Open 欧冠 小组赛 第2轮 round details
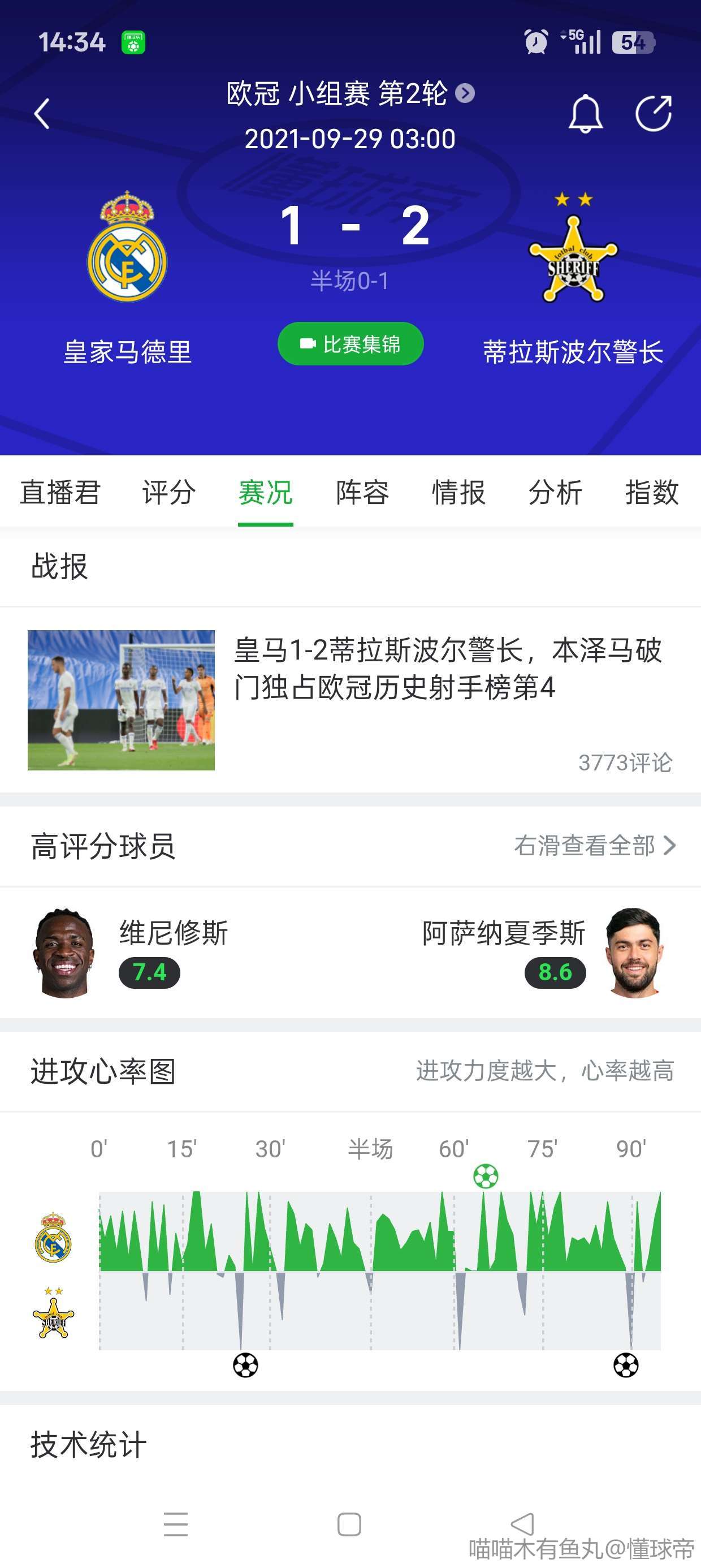 [349, 94]
